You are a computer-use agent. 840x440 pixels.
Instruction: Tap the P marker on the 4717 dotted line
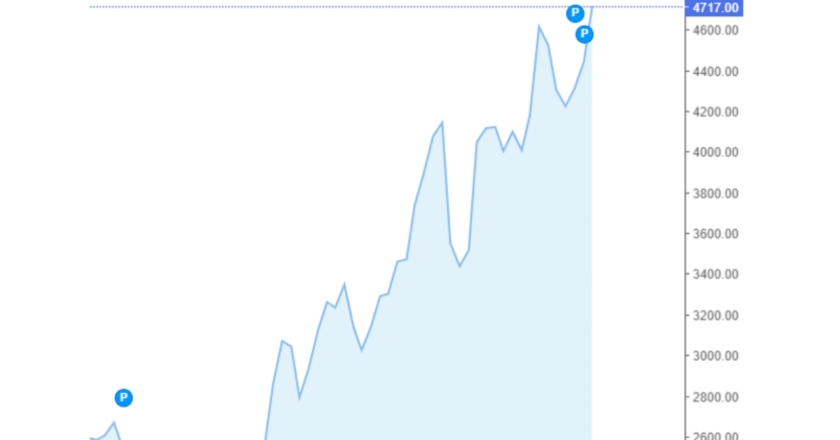pos(575,14)
